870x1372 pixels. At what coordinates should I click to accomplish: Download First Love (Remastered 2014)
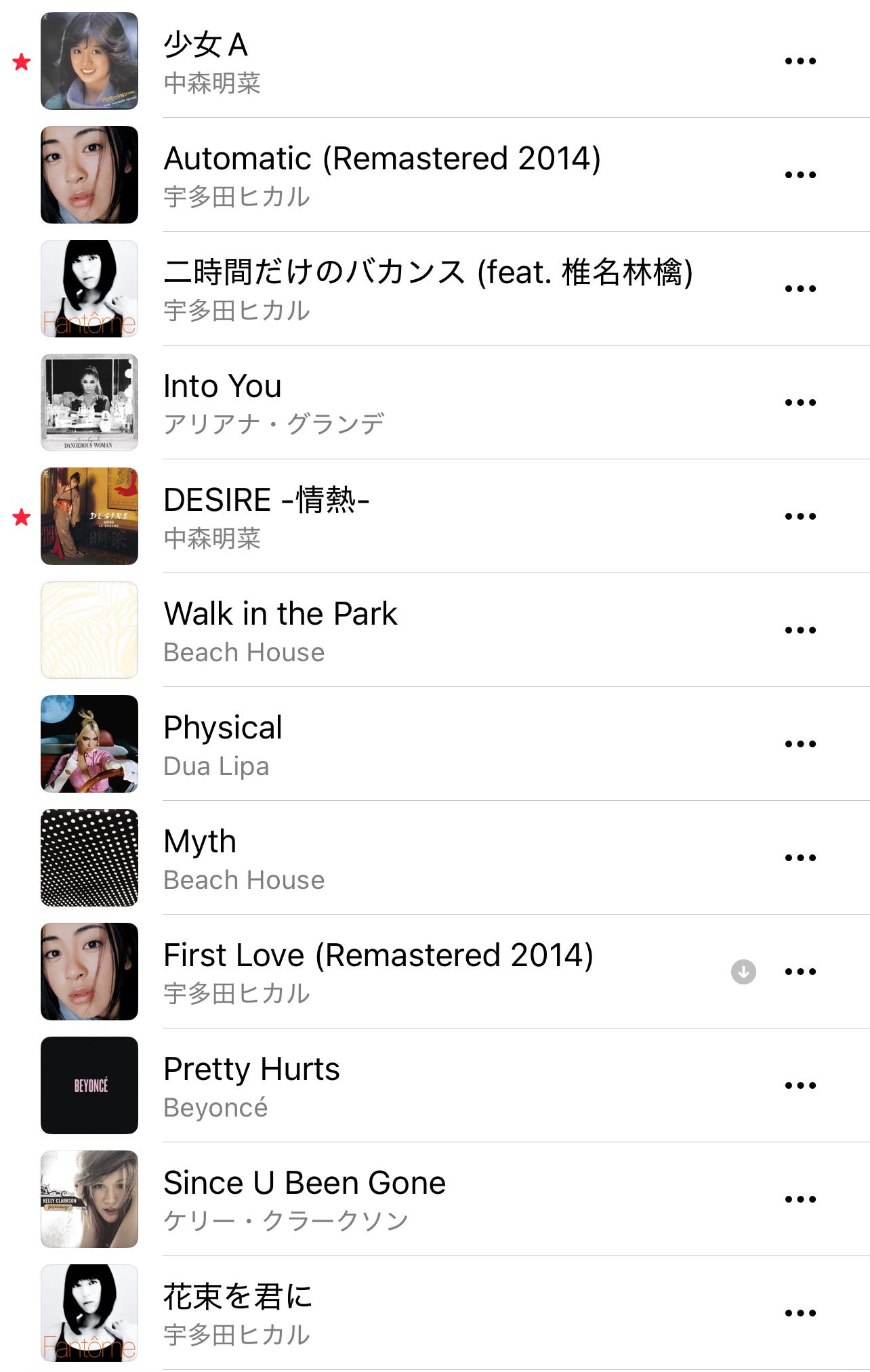743,972
